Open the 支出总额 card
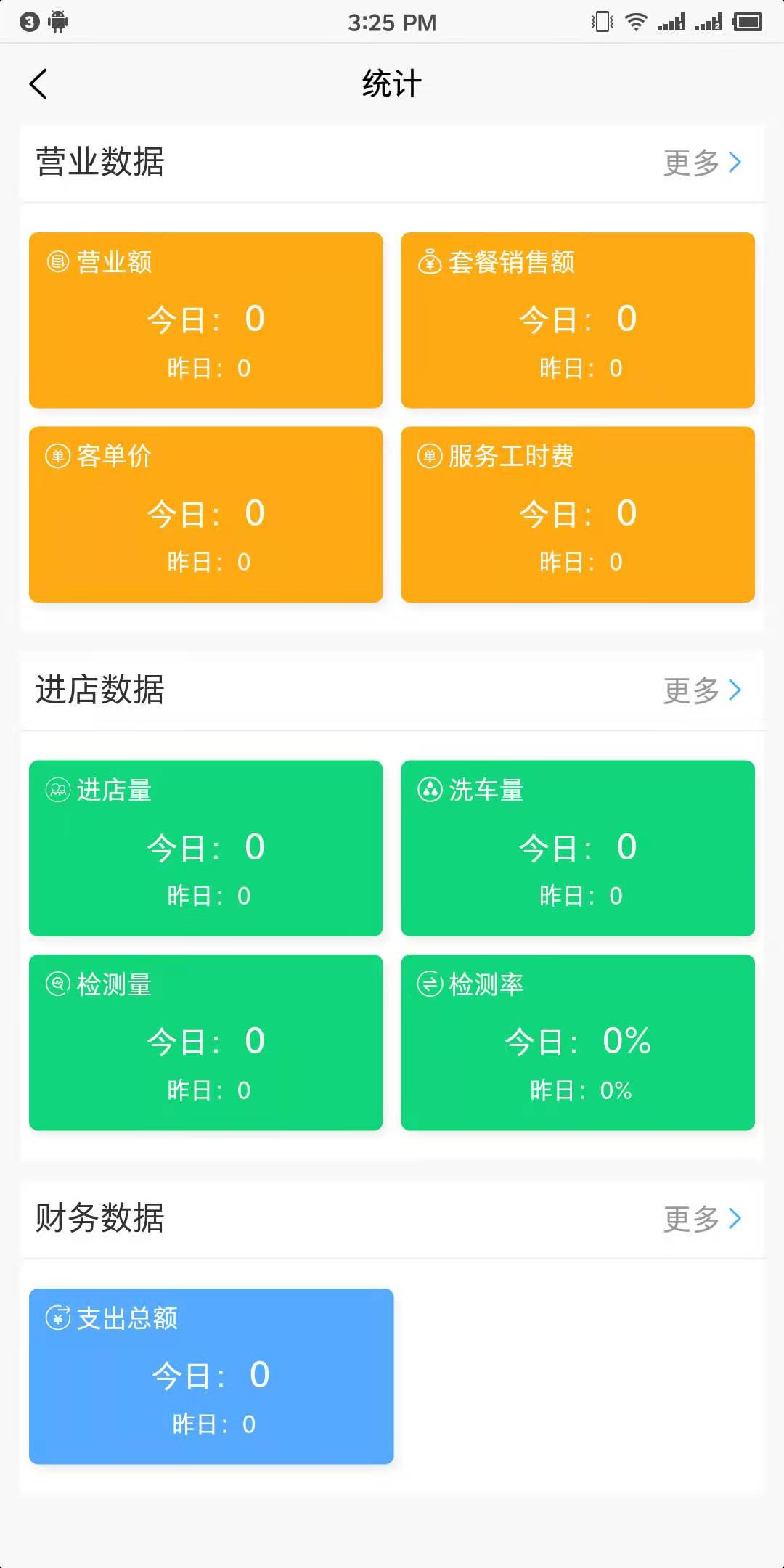Image resolution: width=784 pixels, height=1568 pixels. coord(211,1376)
